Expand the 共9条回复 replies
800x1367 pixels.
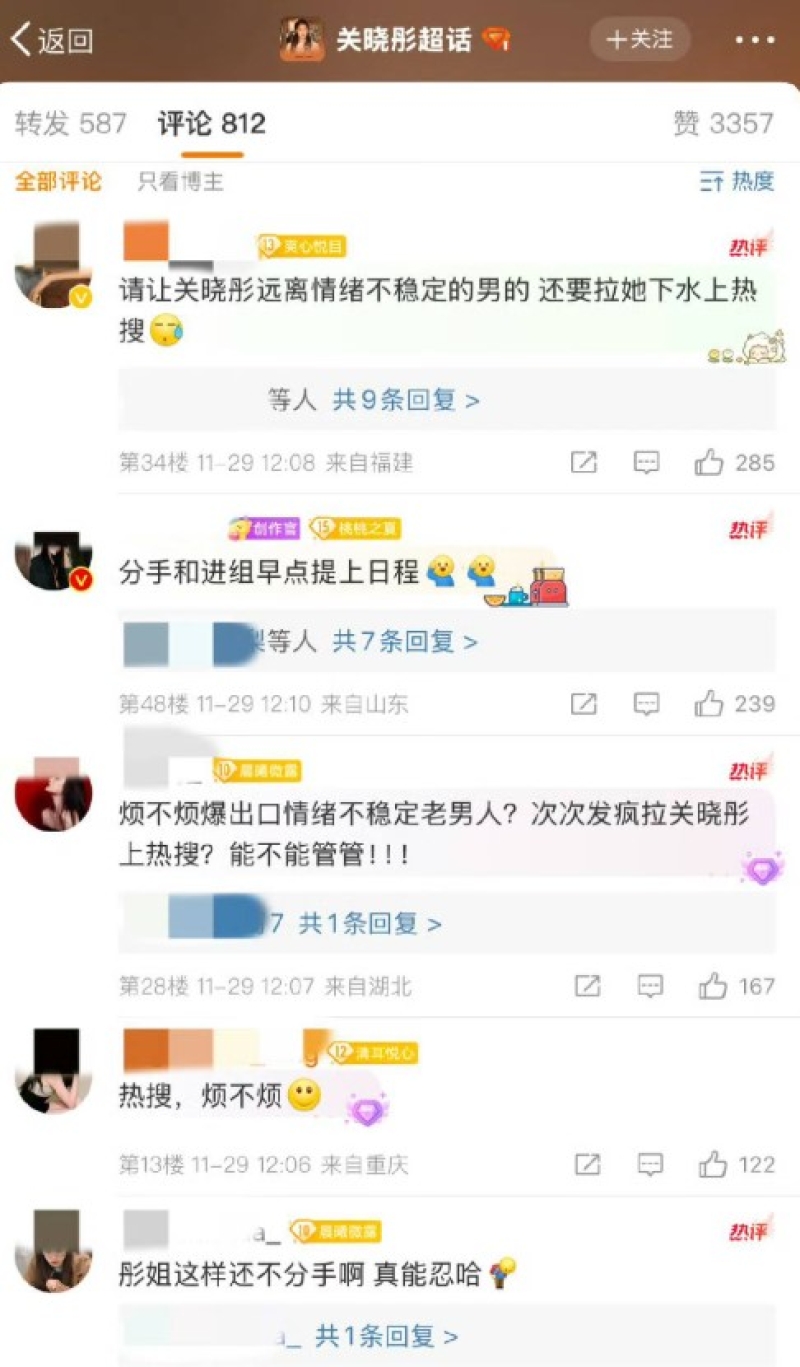pyautogui.click(x=406, y=401)
